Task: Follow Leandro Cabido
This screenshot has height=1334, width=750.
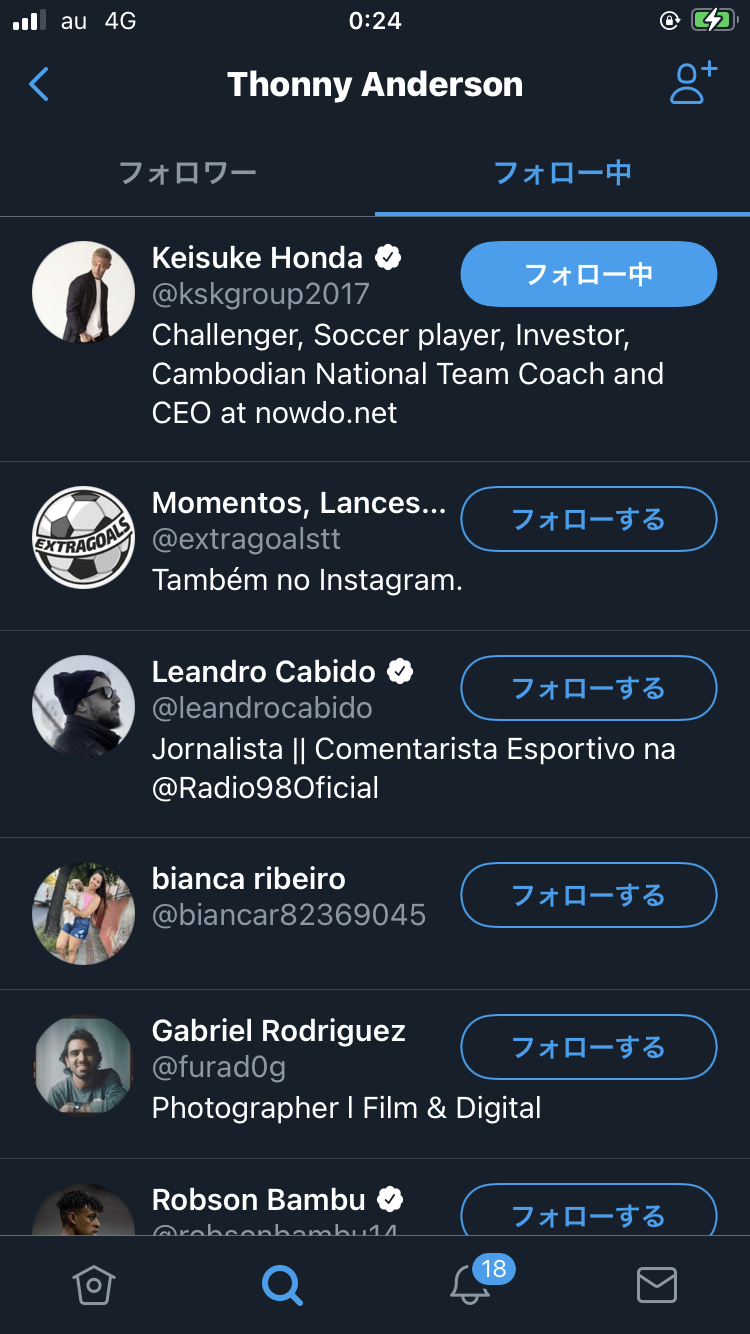Action: click(588, 688)
